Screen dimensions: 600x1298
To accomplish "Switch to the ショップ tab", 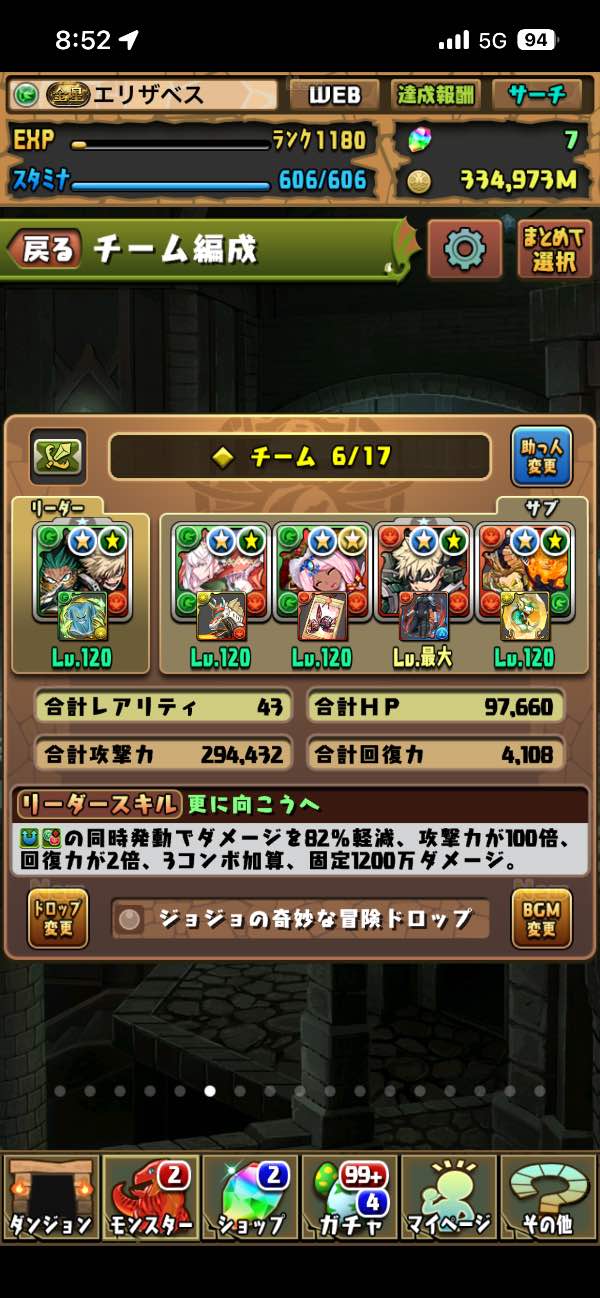I will (250, 1197).
